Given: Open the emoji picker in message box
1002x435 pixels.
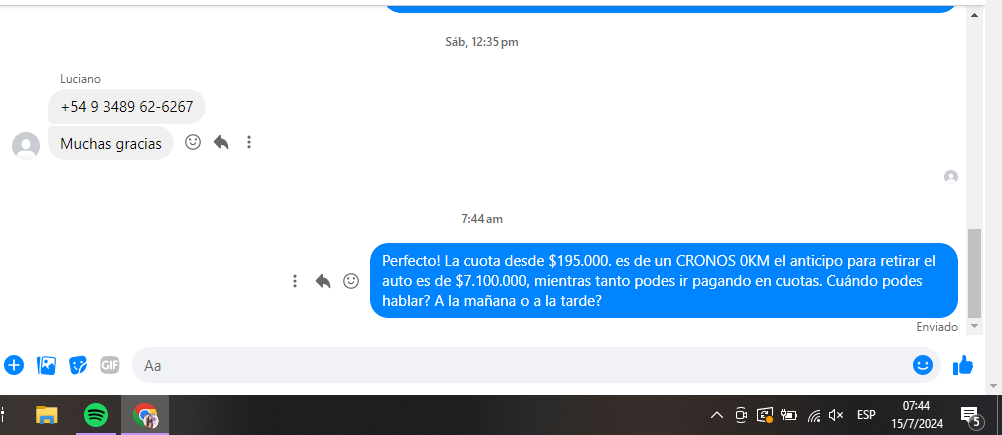Looking at the screenshot, I should (x=922, y=365).
